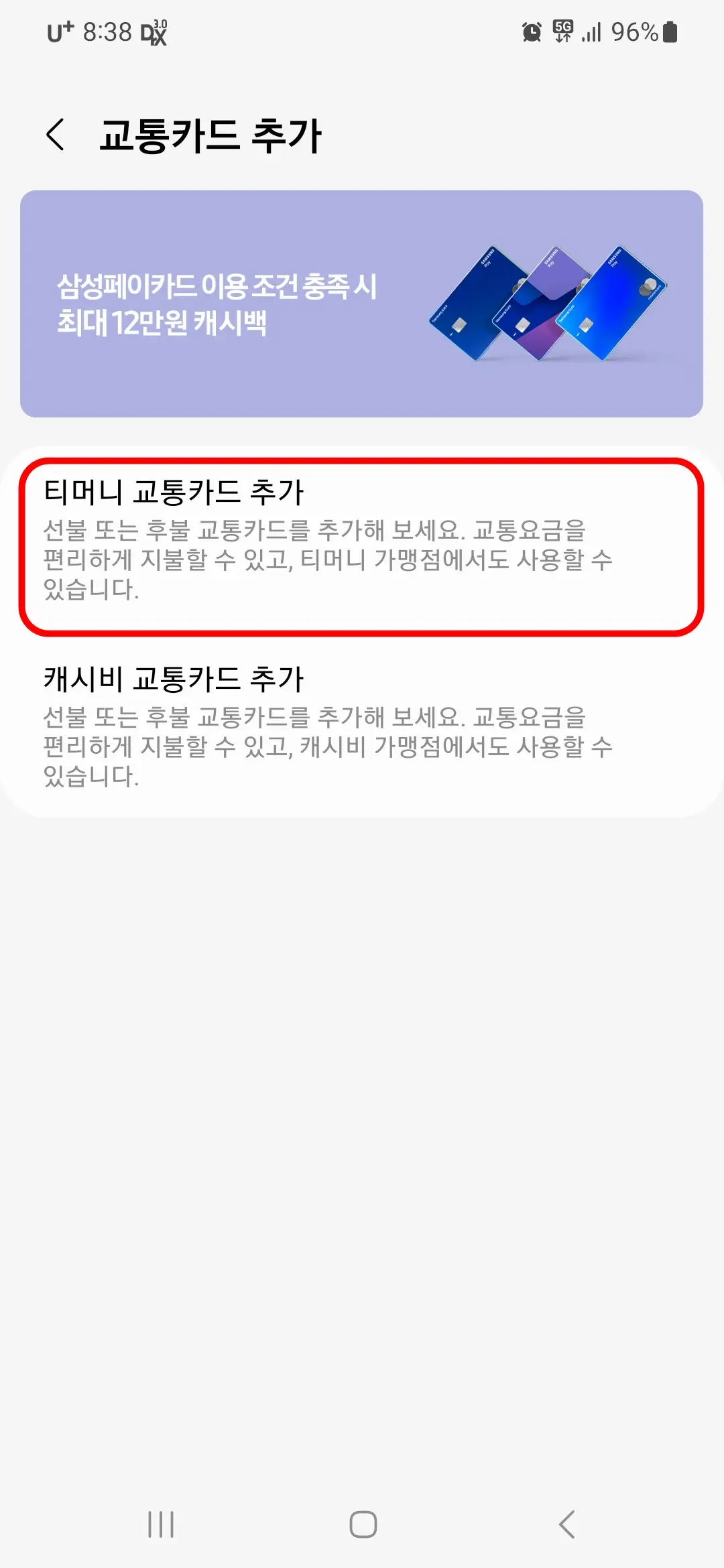Tap the 티머니 description text paragraph
Viewport: 724px width, 1568px height.
click(328, 560)
